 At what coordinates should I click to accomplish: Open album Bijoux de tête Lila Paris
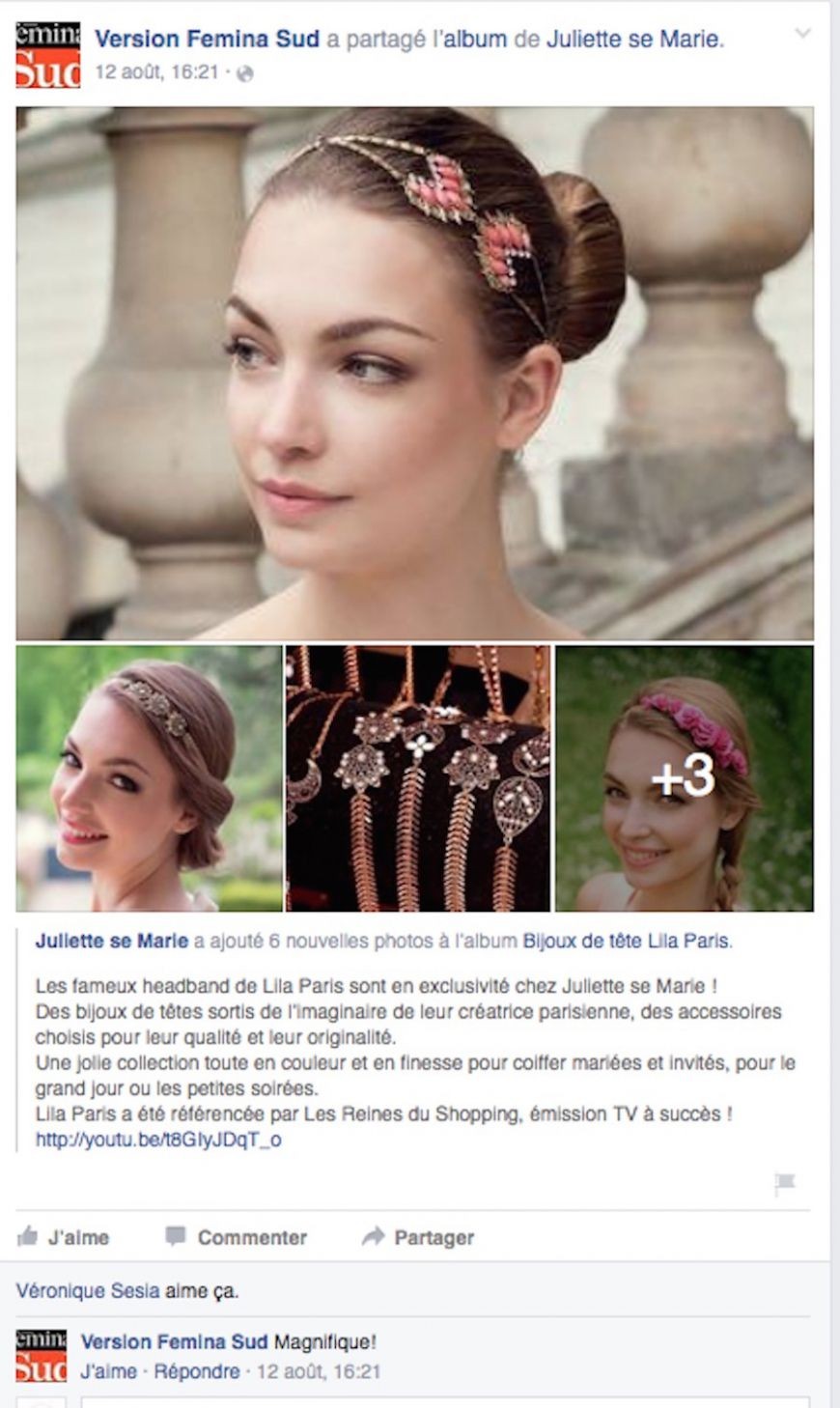pos(627,941)
